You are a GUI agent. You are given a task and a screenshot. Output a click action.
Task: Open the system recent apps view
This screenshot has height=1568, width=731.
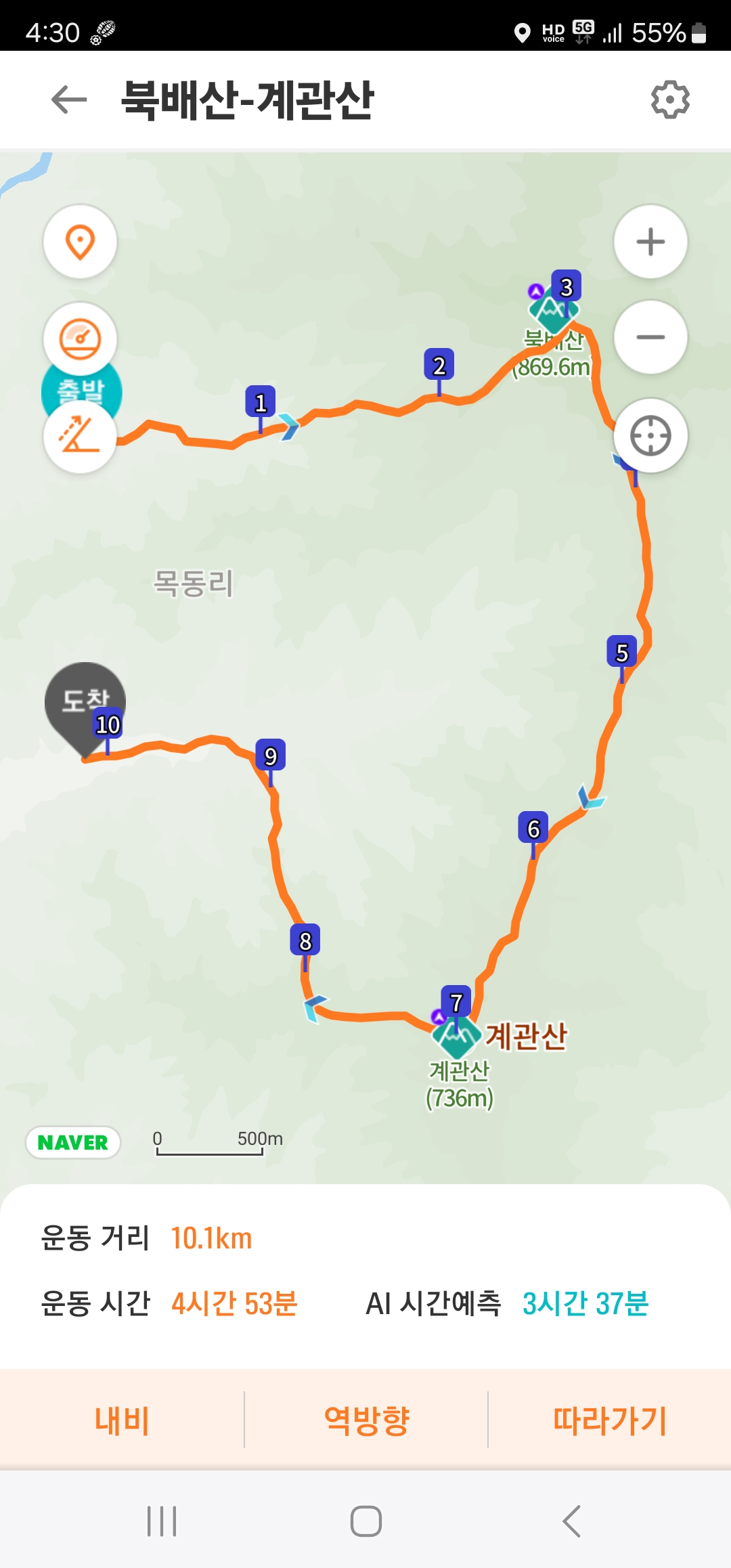pos(162,1521)
